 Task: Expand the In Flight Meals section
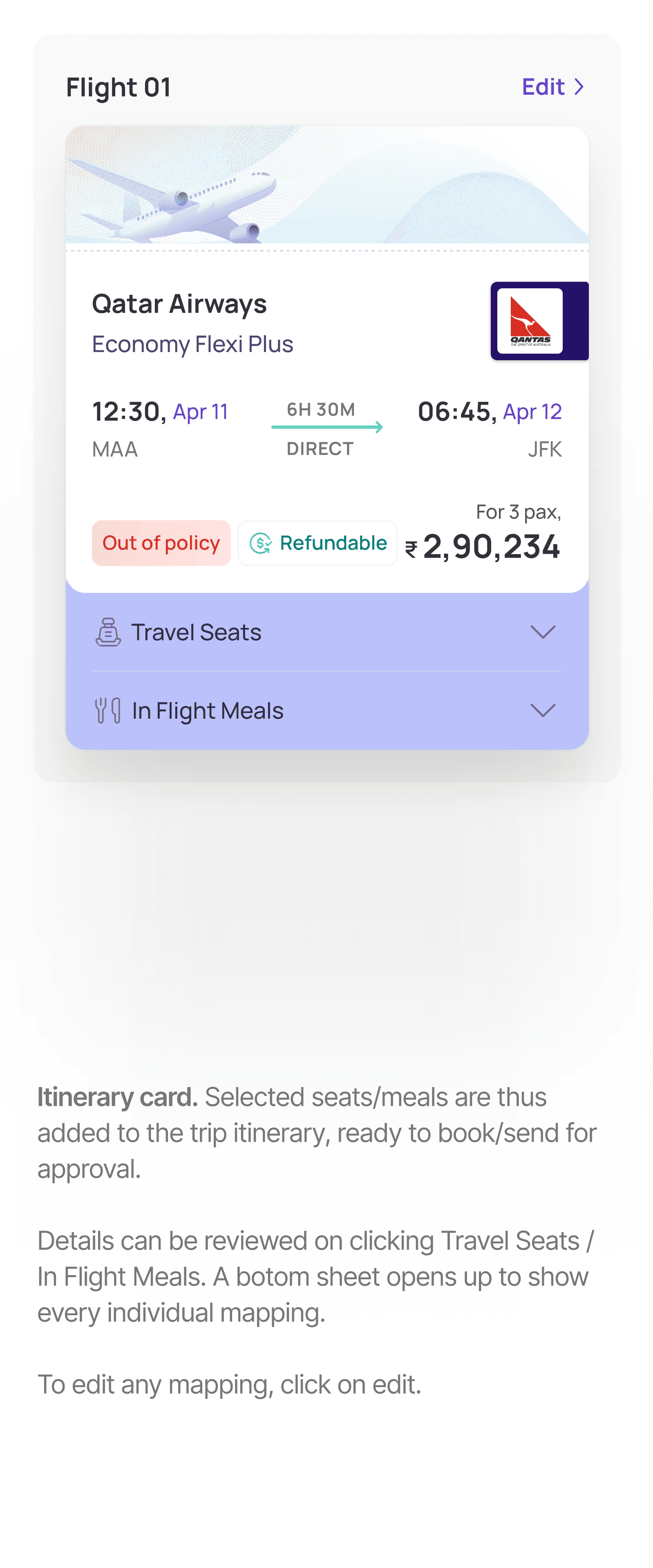[x=326, y=710]
